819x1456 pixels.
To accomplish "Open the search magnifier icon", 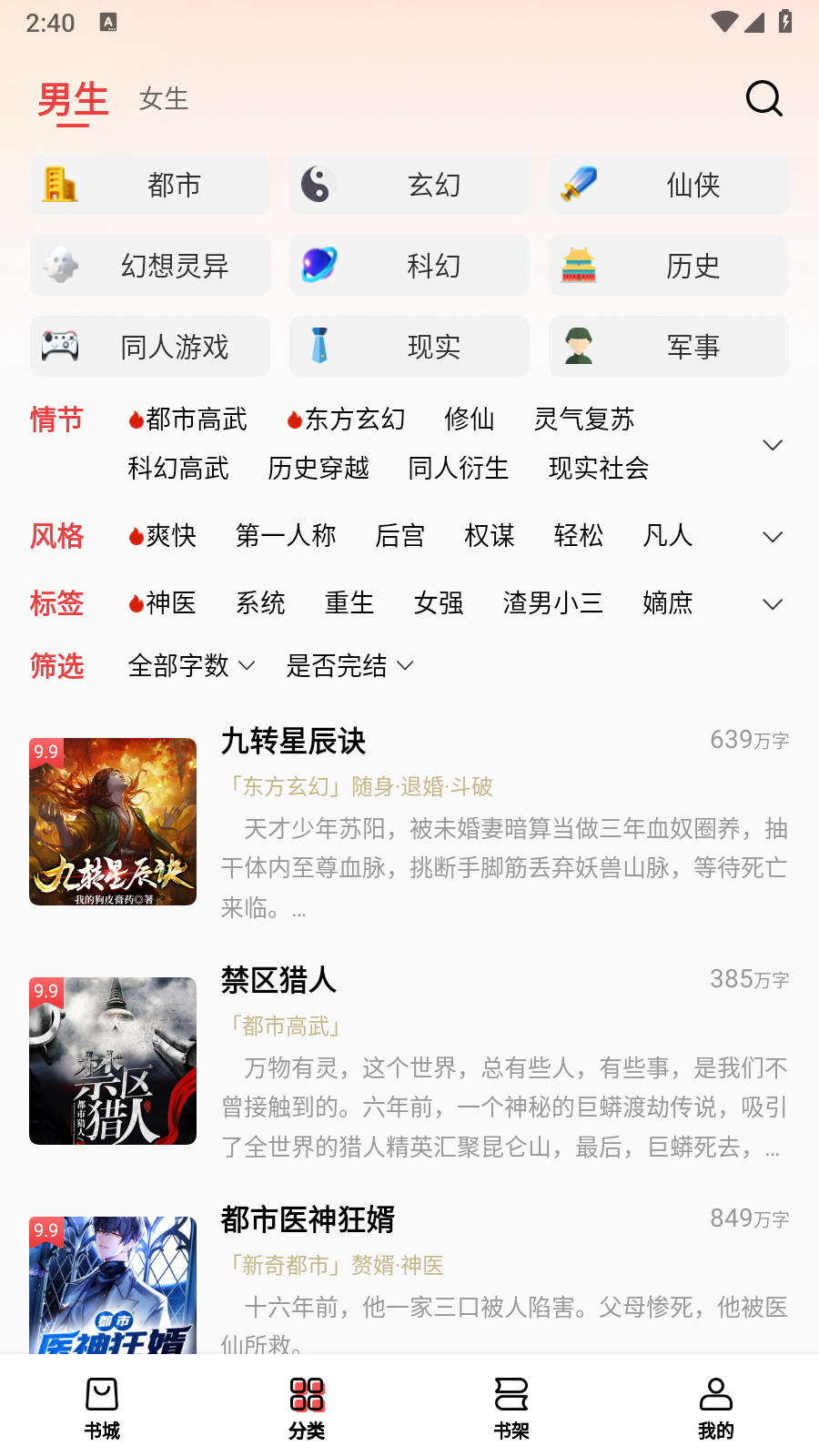I will coord(763,98).
